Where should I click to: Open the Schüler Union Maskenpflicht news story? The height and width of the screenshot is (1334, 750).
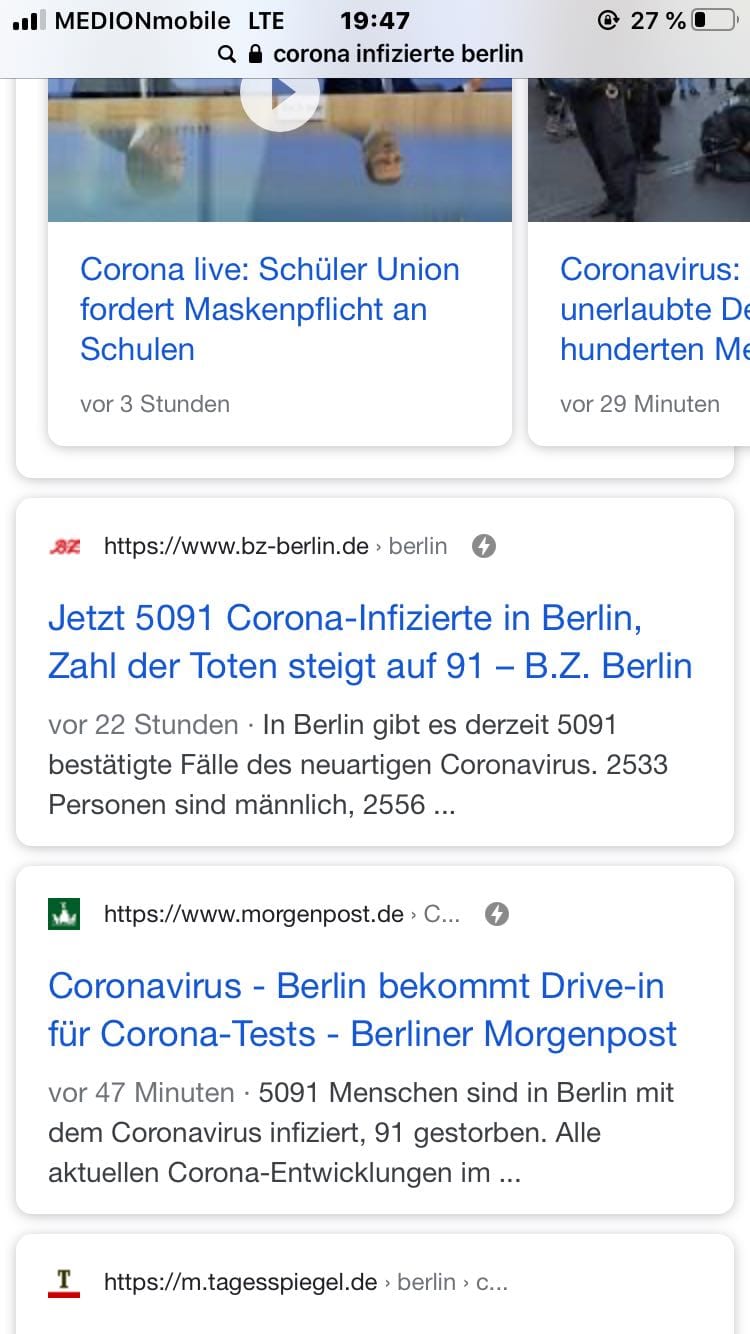pos(271,309)
